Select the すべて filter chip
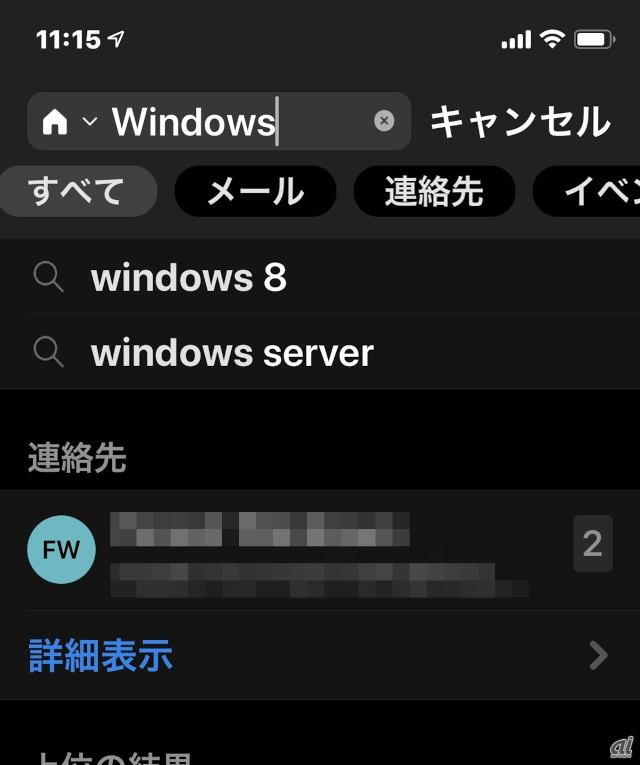 pos(77,191)
